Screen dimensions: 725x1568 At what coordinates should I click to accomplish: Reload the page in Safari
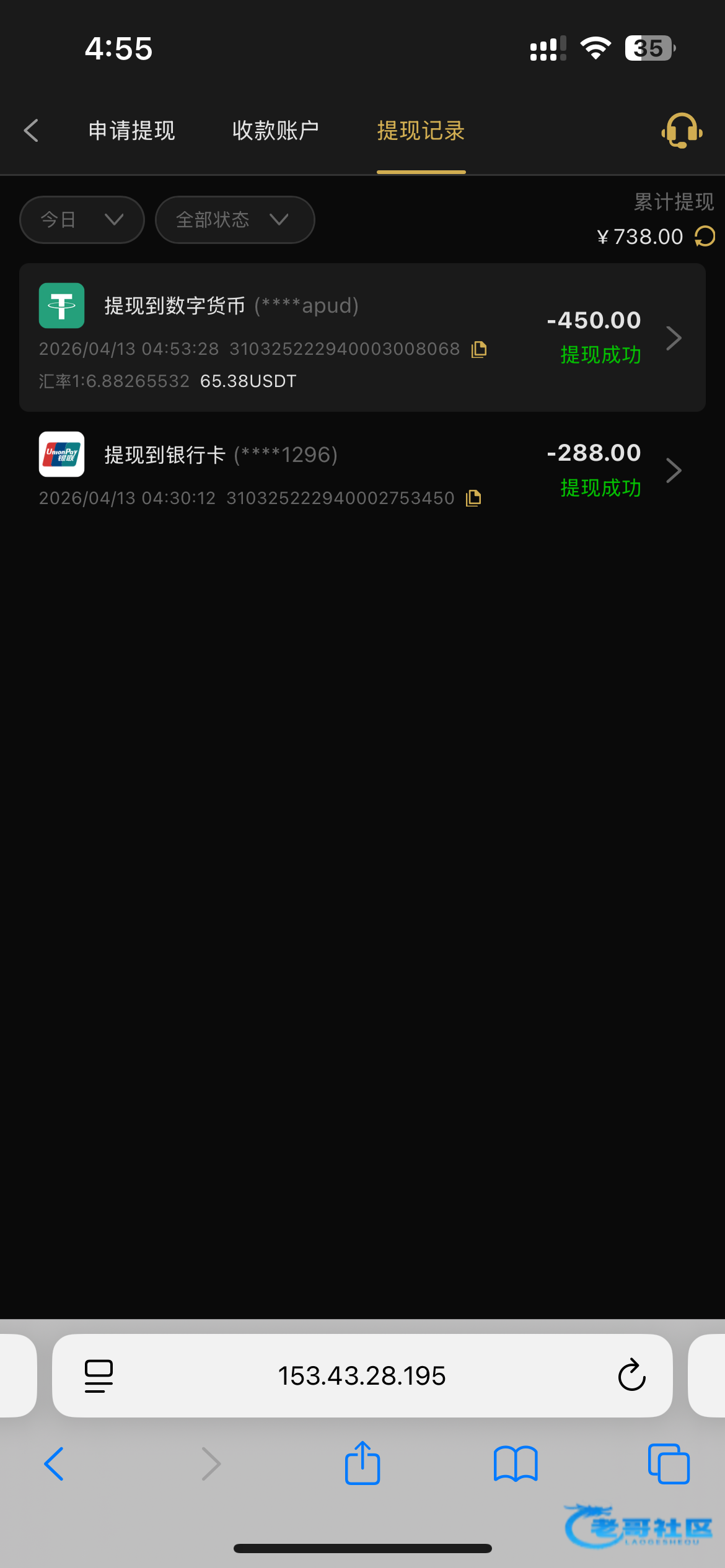click(631, 1375)
